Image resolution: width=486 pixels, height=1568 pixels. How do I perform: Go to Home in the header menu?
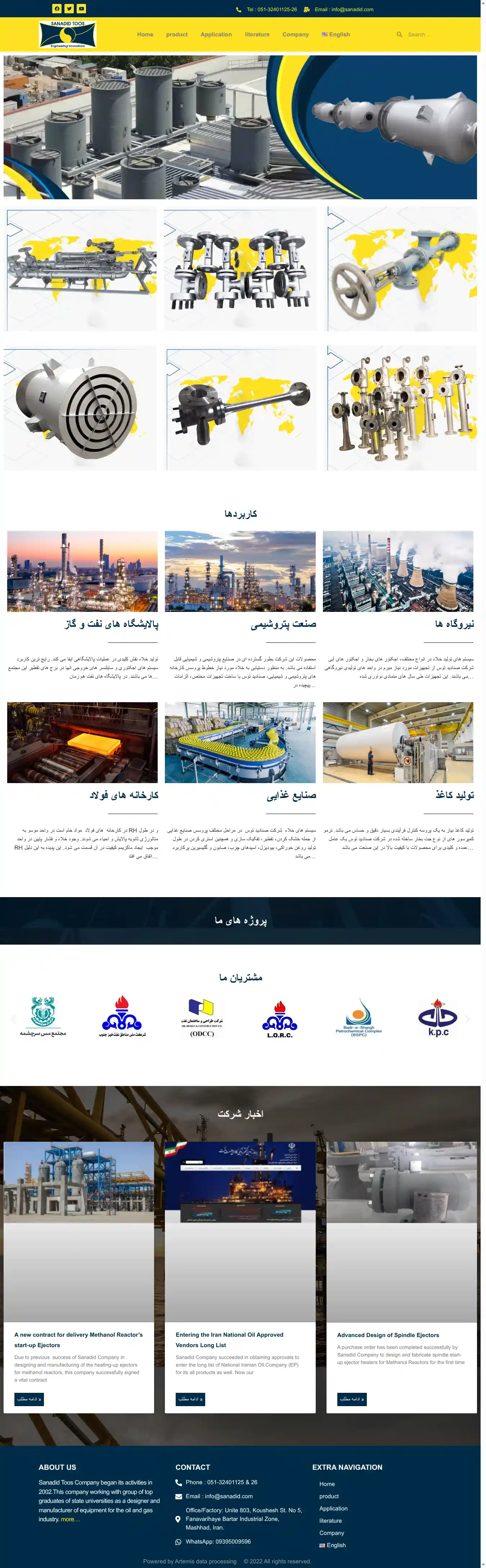[x=145, y=35]
